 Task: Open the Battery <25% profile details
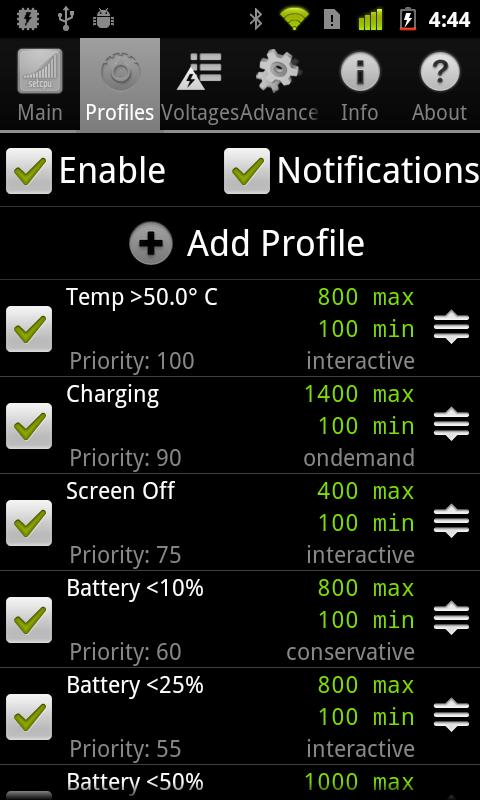pos(240,716)
